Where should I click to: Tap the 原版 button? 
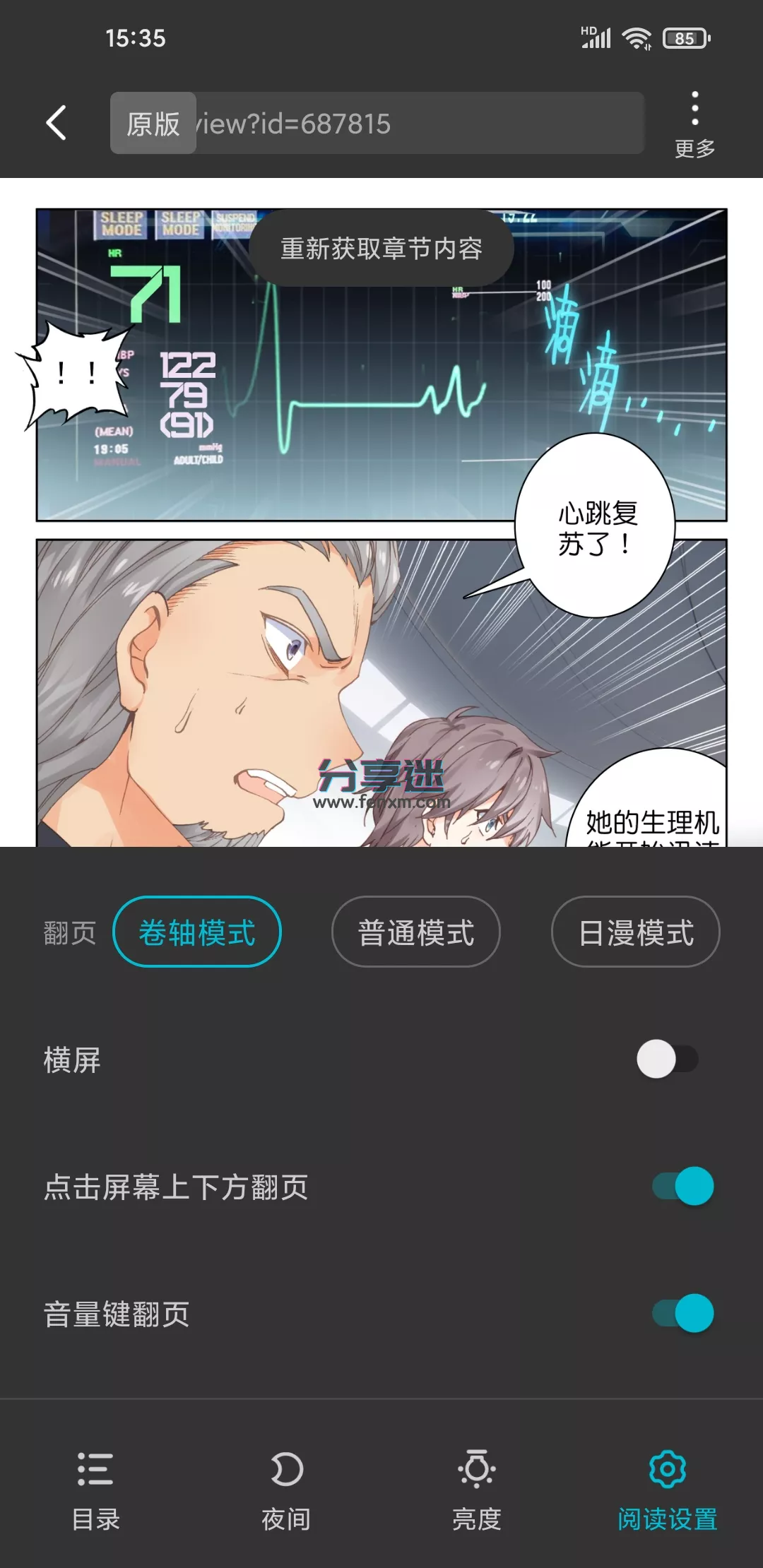pyautogui.click(x=153, y=123)
